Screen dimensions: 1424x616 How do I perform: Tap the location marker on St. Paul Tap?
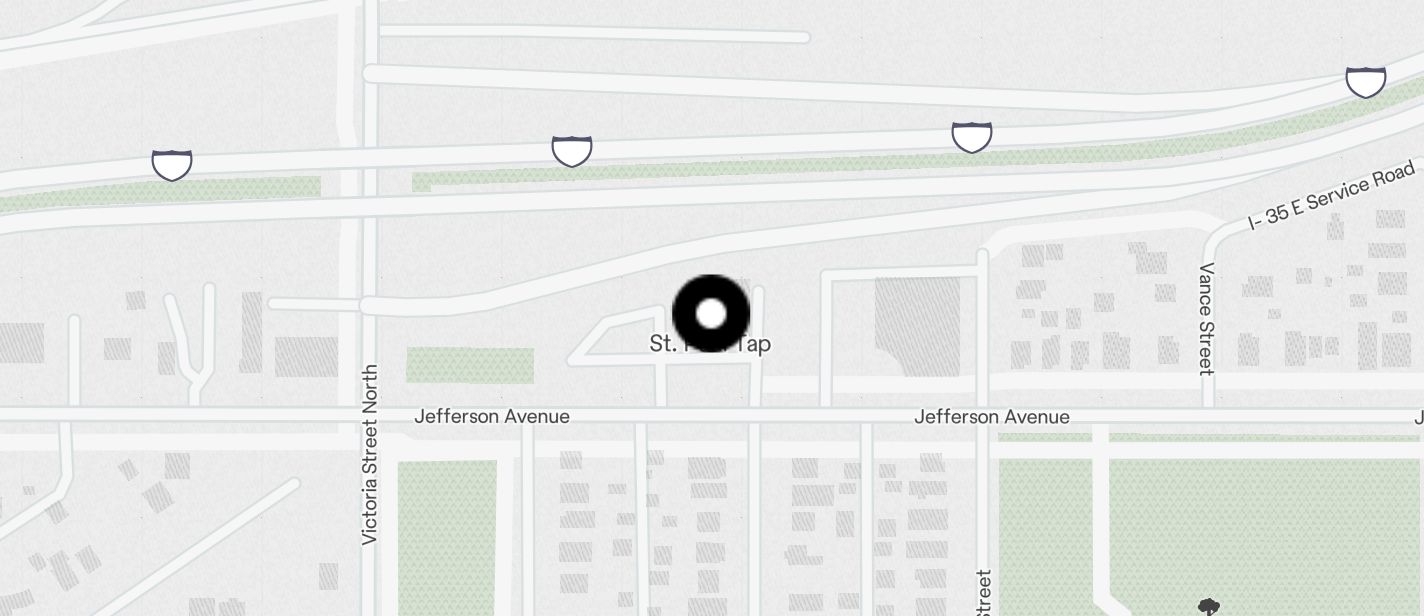click(x=711, y=313)
